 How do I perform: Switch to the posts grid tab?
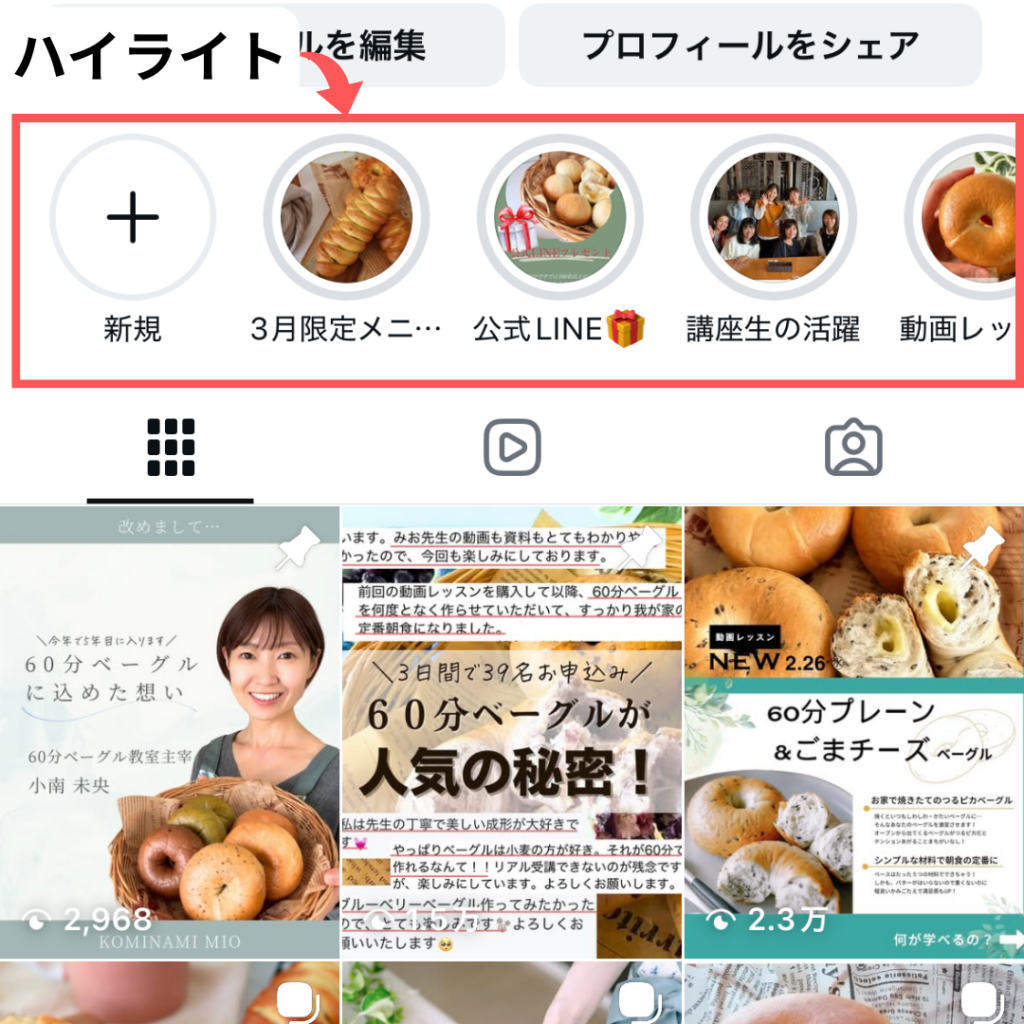[x=170, y=447]
